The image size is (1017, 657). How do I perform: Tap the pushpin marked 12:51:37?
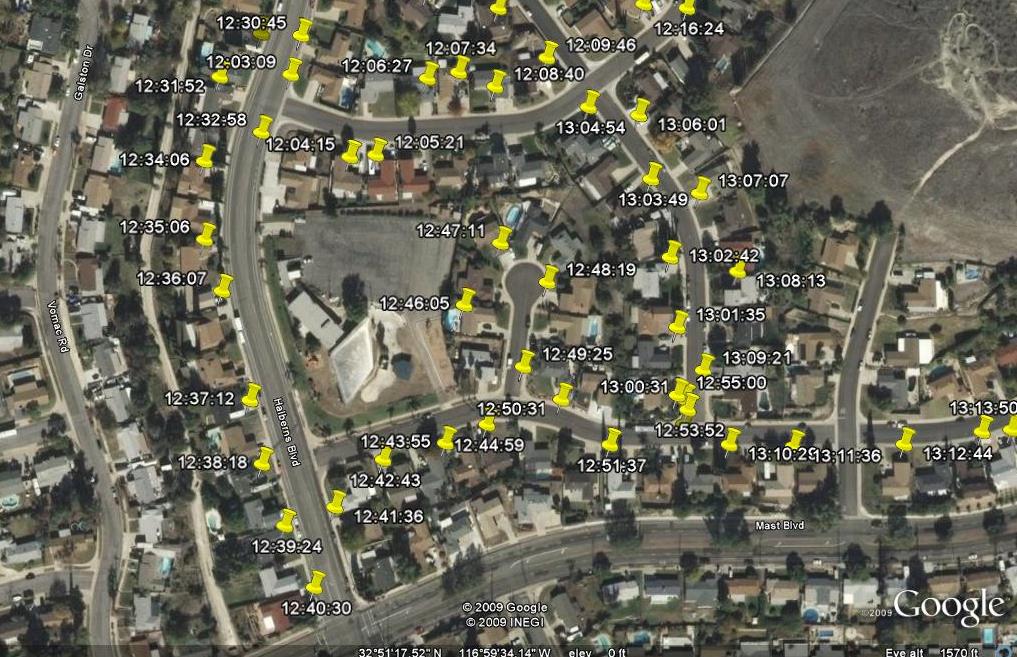tap(612, 438)
